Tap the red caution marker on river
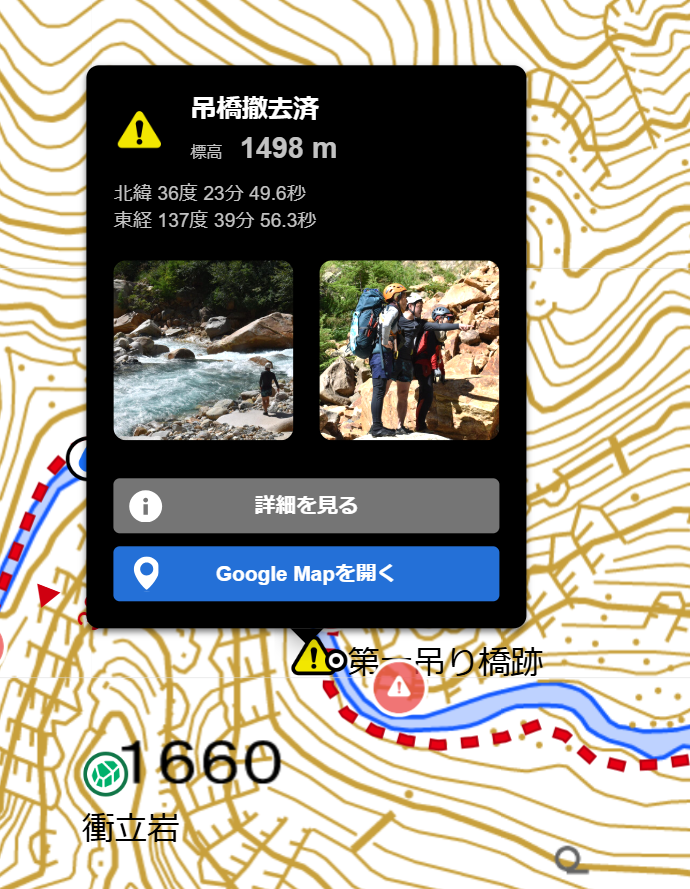 pos(398,686)
